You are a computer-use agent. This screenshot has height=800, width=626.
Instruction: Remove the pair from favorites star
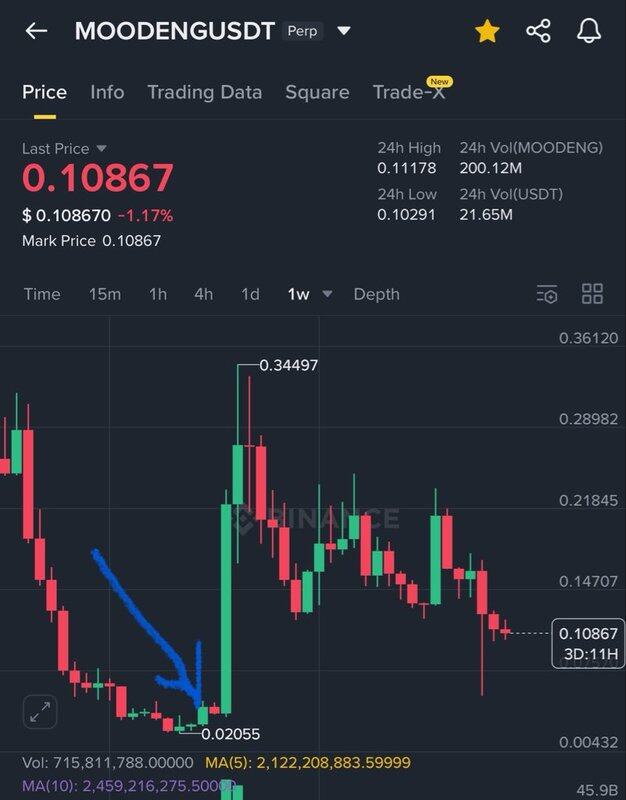pos(487,32)
